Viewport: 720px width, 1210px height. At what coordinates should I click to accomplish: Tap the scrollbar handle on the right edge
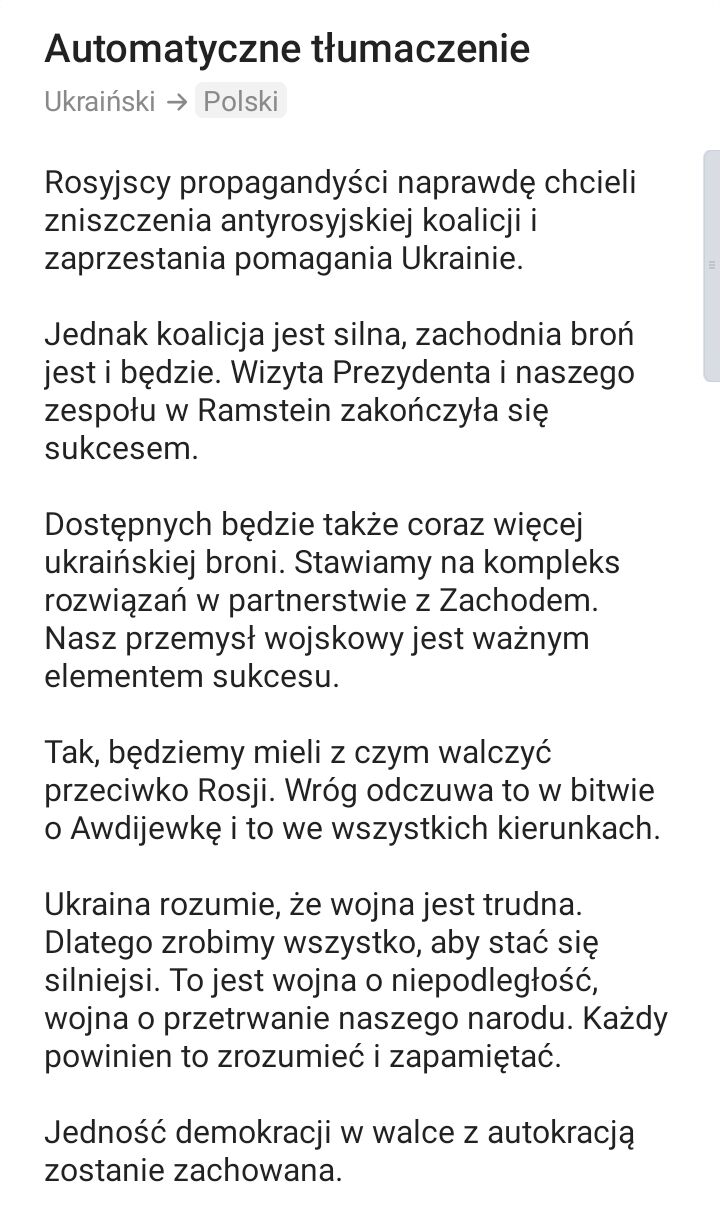712,265
